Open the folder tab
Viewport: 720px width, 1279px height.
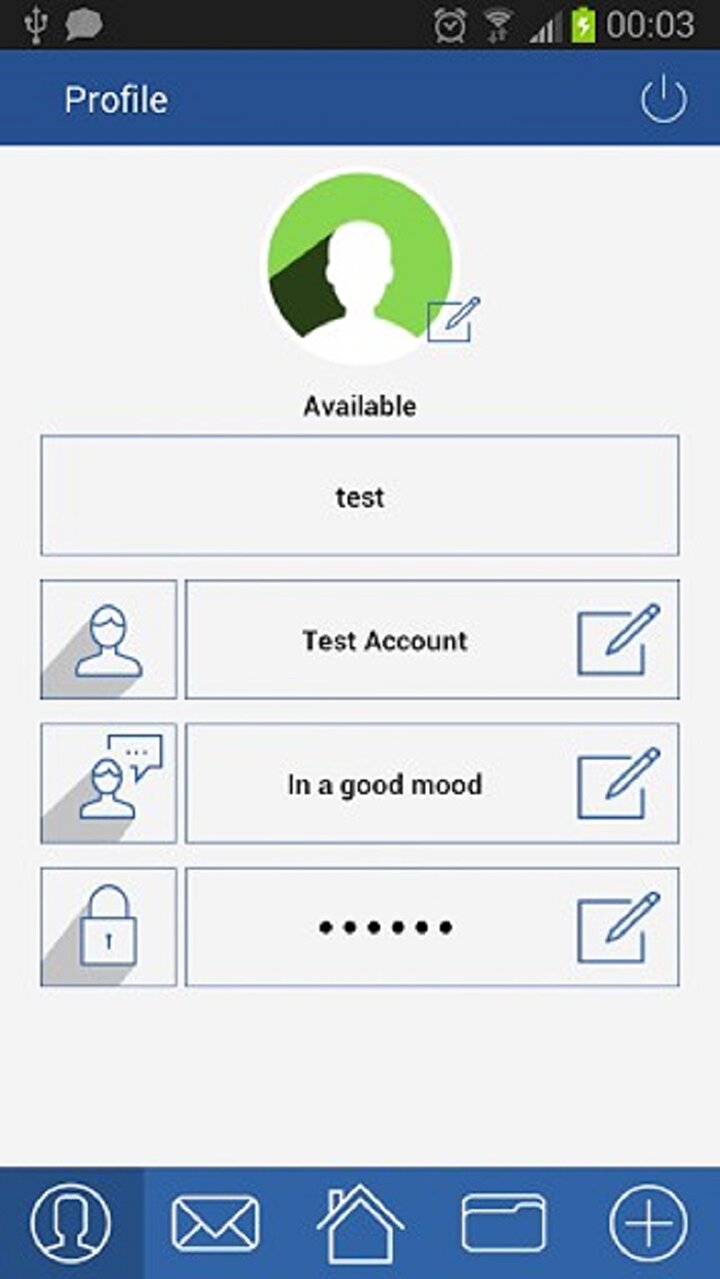click(504, 1223)
